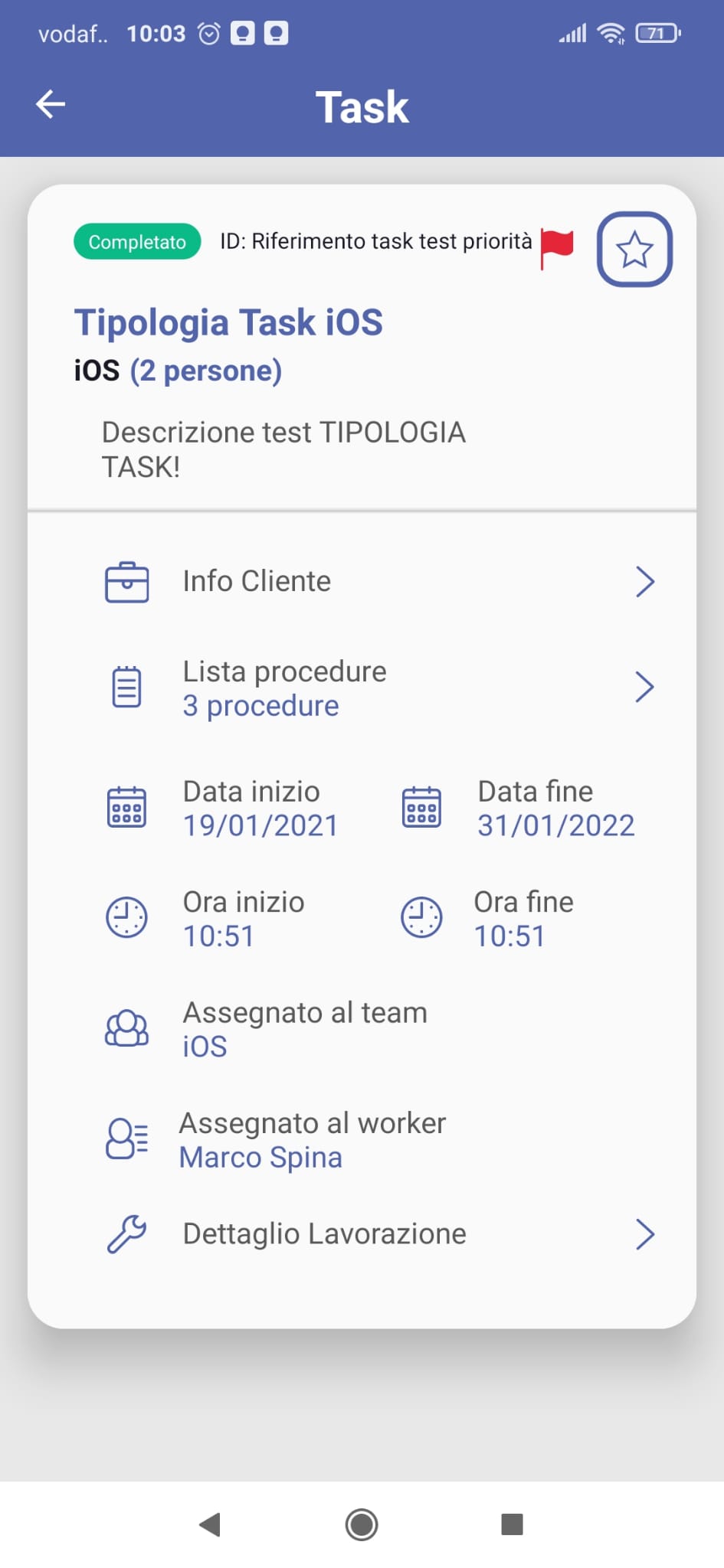This screenshot has height=1568, width=724.
Task: Go back using the app bar arrow
Action: click(51, 105)
